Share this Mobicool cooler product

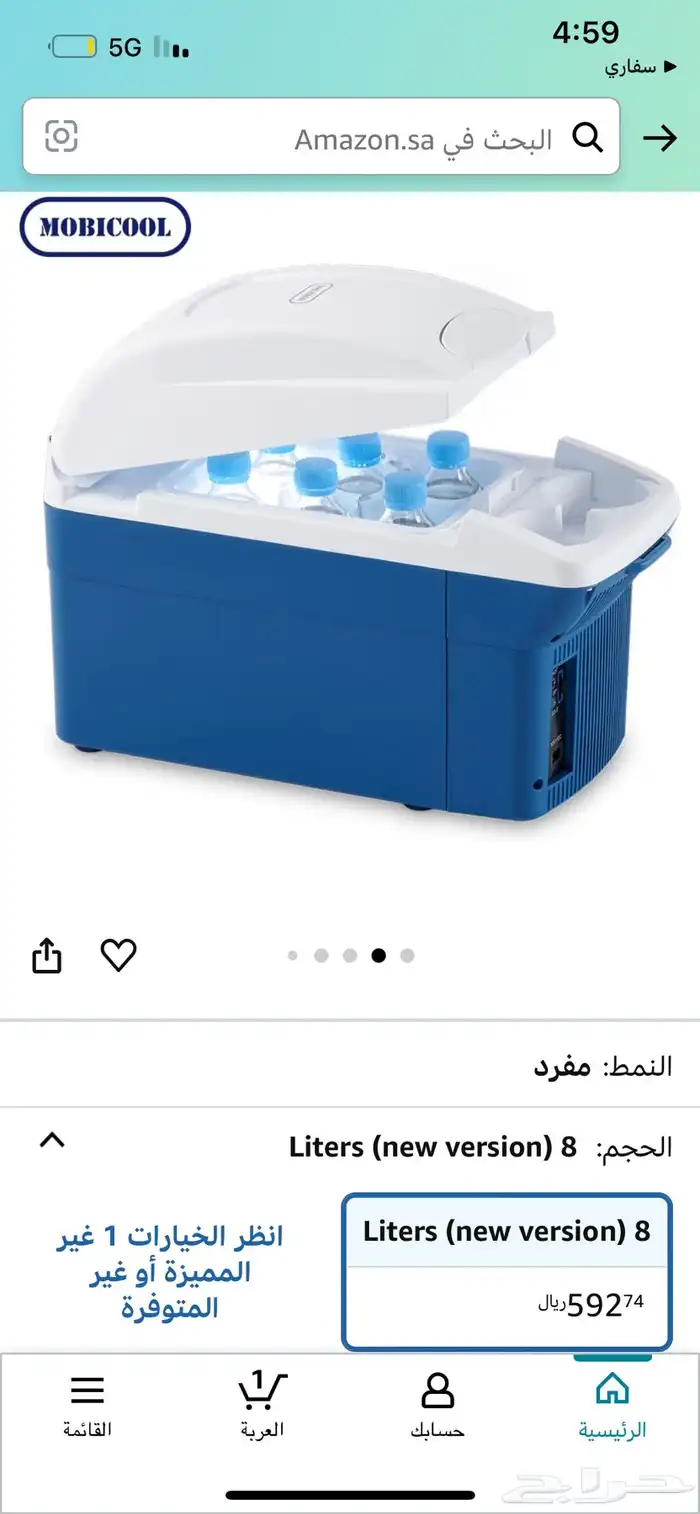pos(47,956)
